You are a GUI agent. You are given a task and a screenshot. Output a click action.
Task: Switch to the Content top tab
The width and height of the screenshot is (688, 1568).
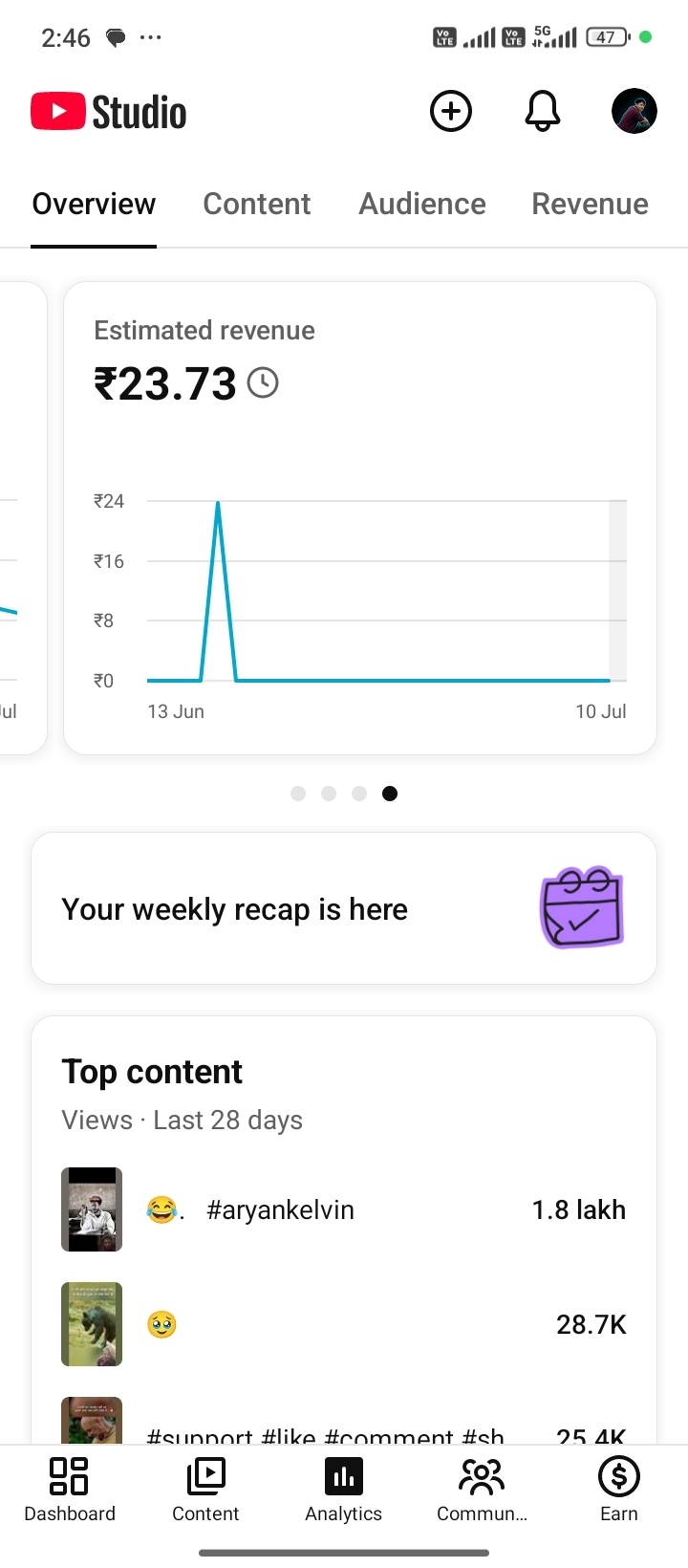point(257,204)
